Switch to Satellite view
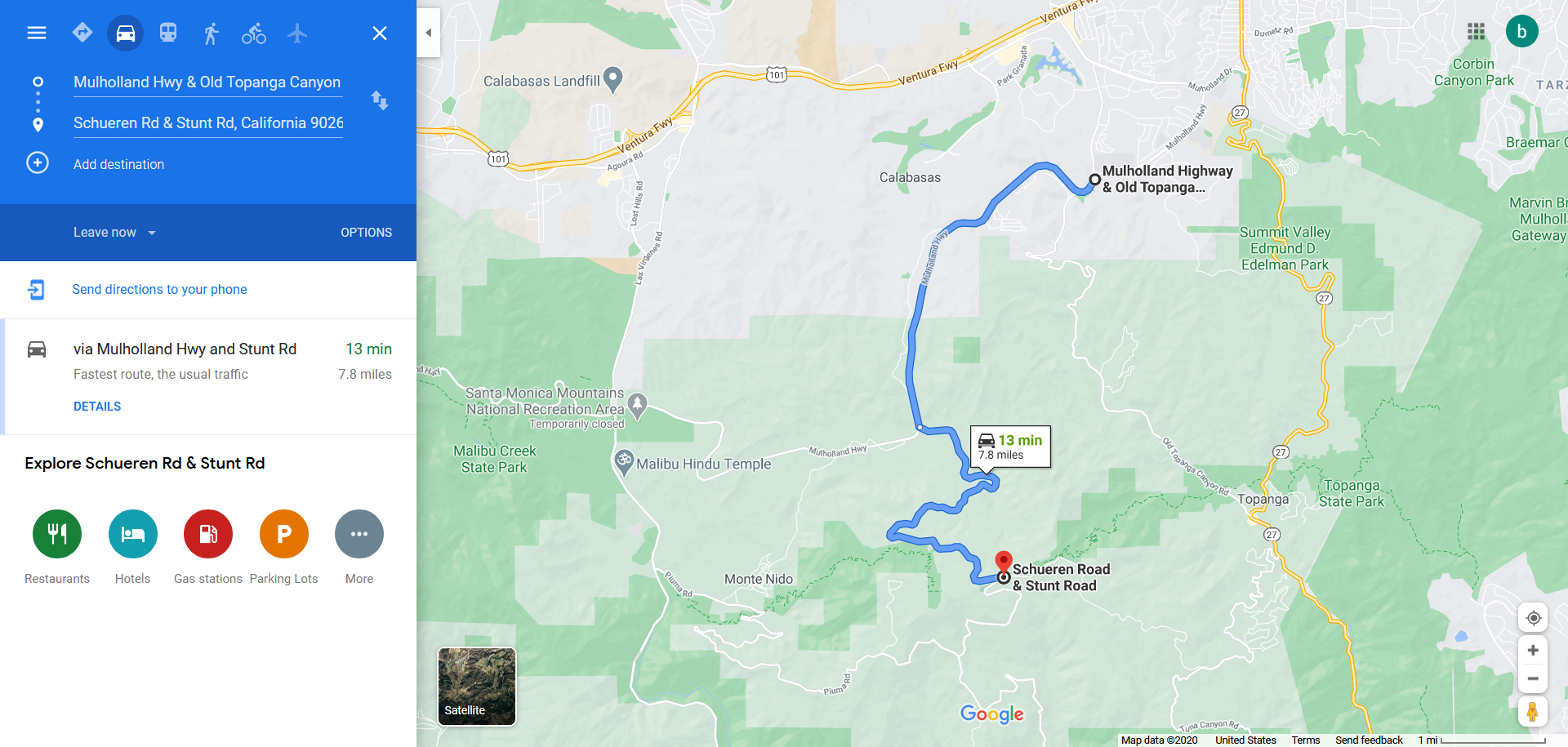The image size is (1568, 747). coord(477,687)
